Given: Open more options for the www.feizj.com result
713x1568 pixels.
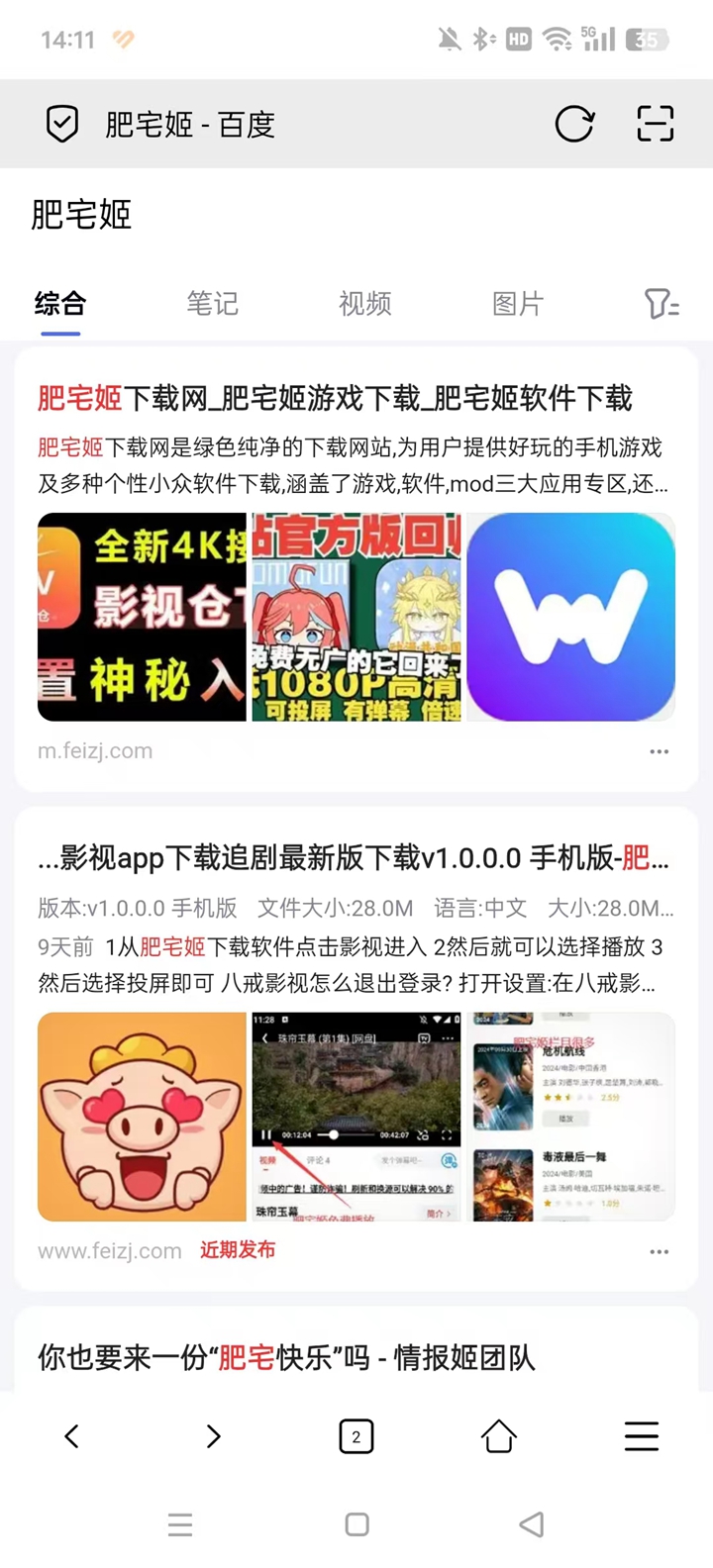Looking at the screenshot, I should click(x=659, y=1251).
